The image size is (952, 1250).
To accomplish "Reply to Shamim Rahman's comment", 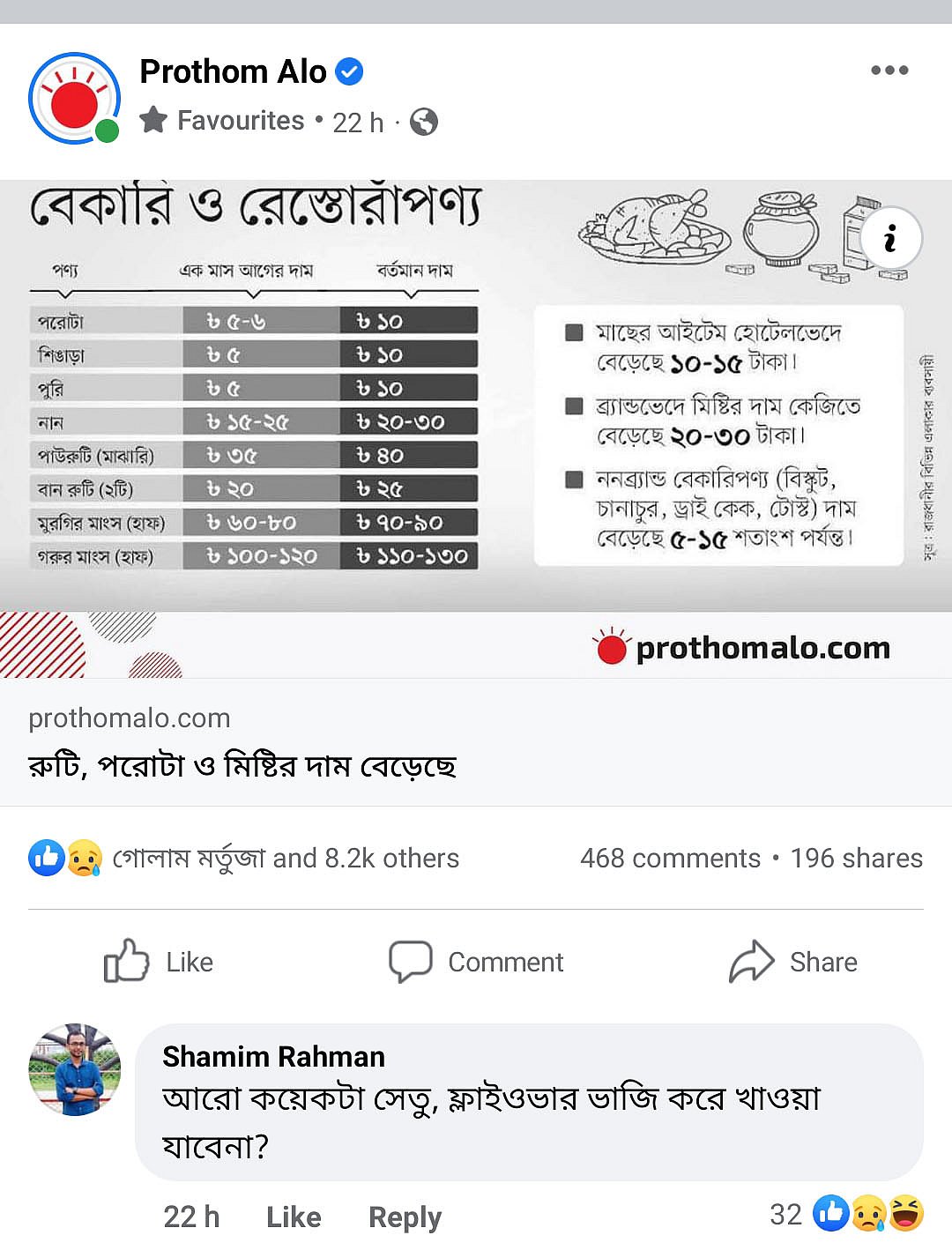I will coord(405,1217).
